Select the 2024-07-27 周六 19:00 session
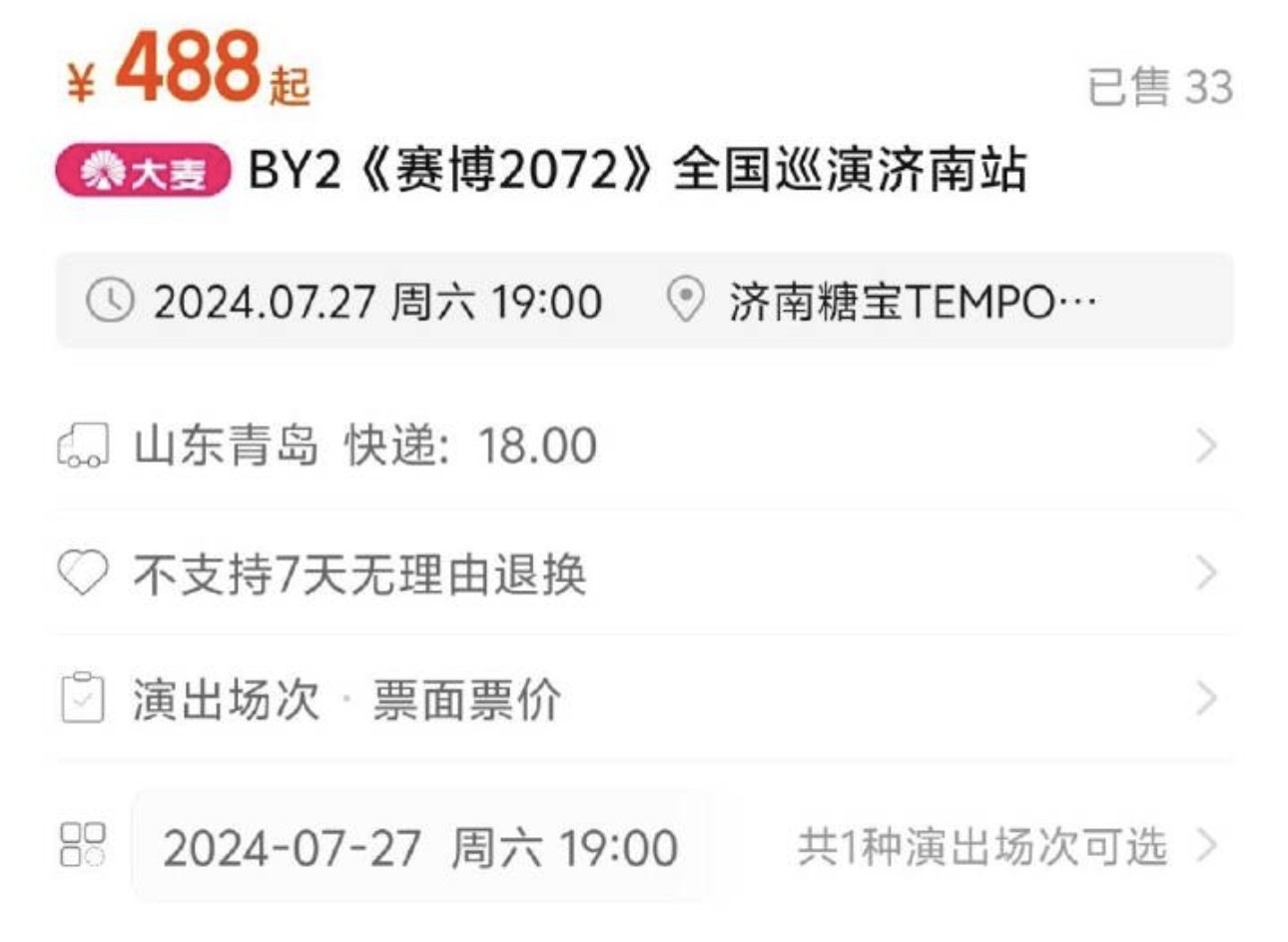This screenshot has height=942, width=1288. pyautogui.click(x=420, y=848)
